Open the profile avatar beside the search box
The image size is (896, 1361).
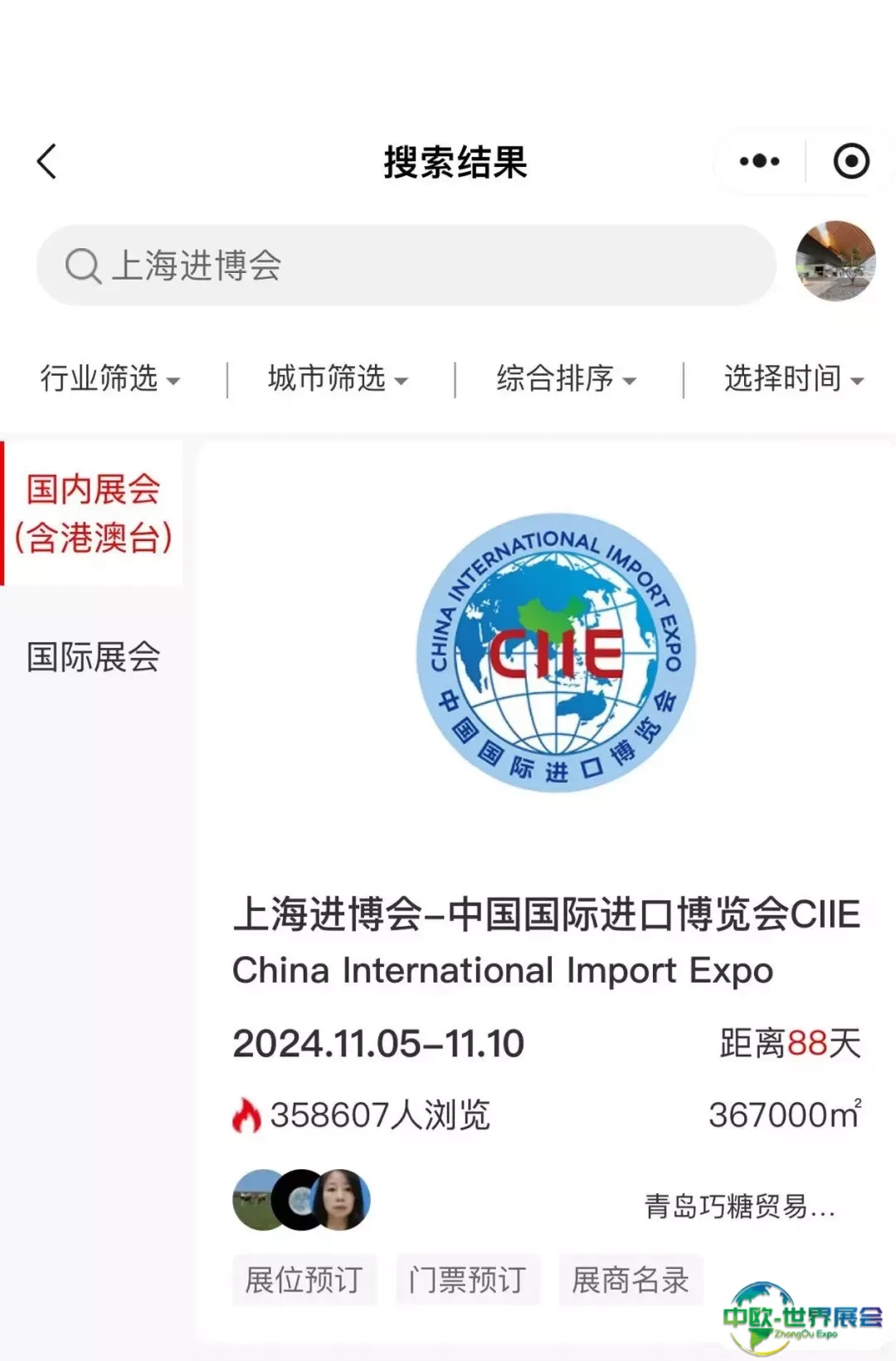point(835,261)
